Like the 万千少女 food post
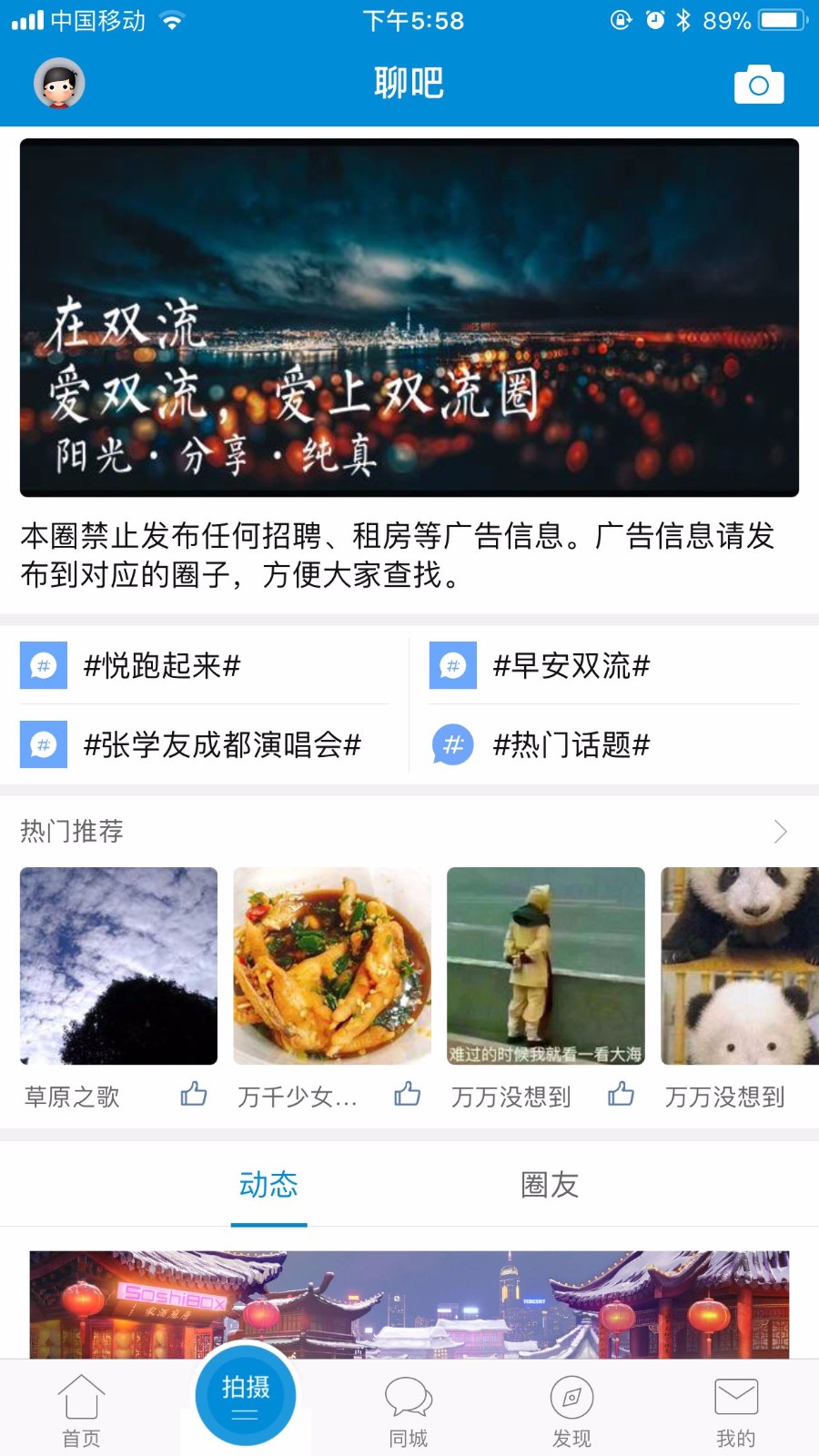The height and width of the screenshot is (1456, 819). click(x=408, y=1096)
